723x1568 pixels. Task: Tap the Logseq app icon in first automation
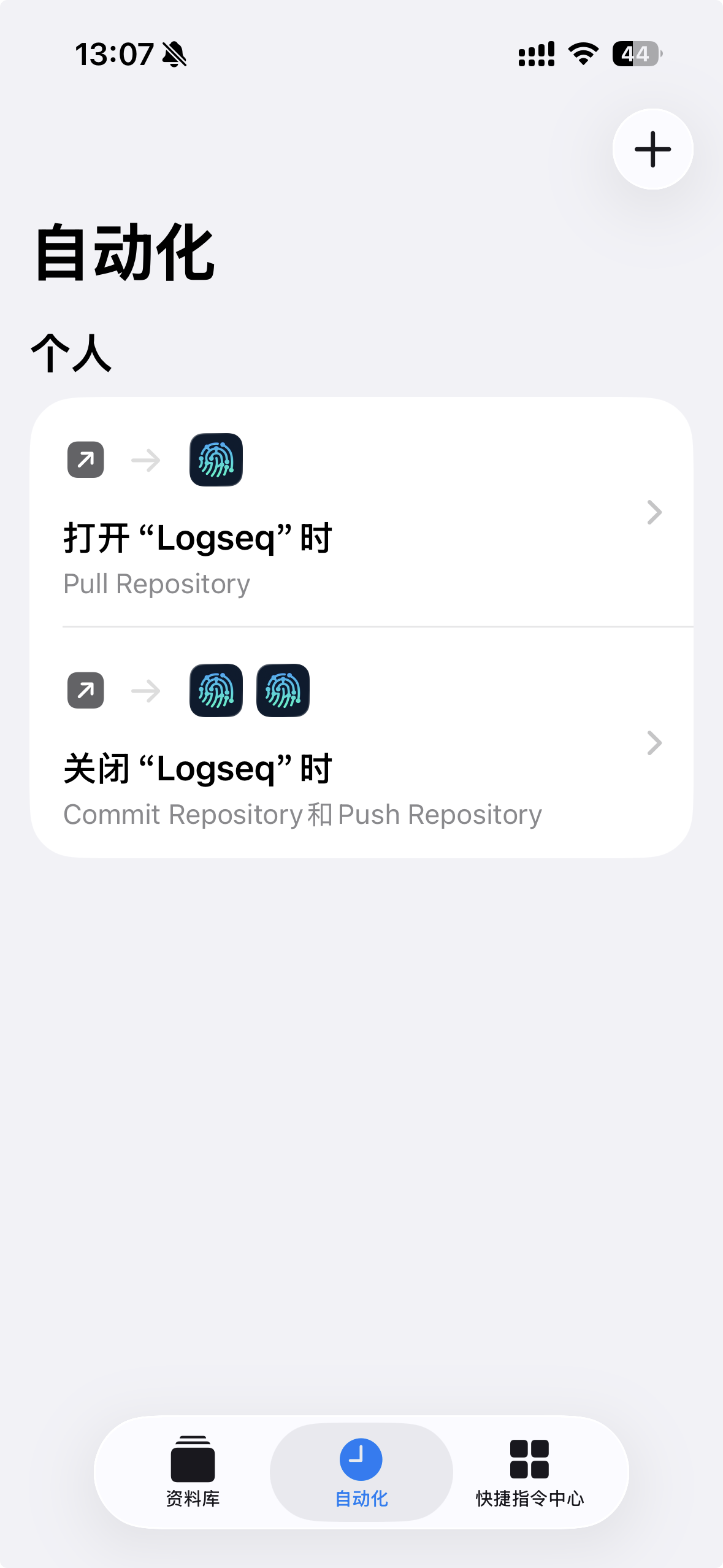(216, 459)
